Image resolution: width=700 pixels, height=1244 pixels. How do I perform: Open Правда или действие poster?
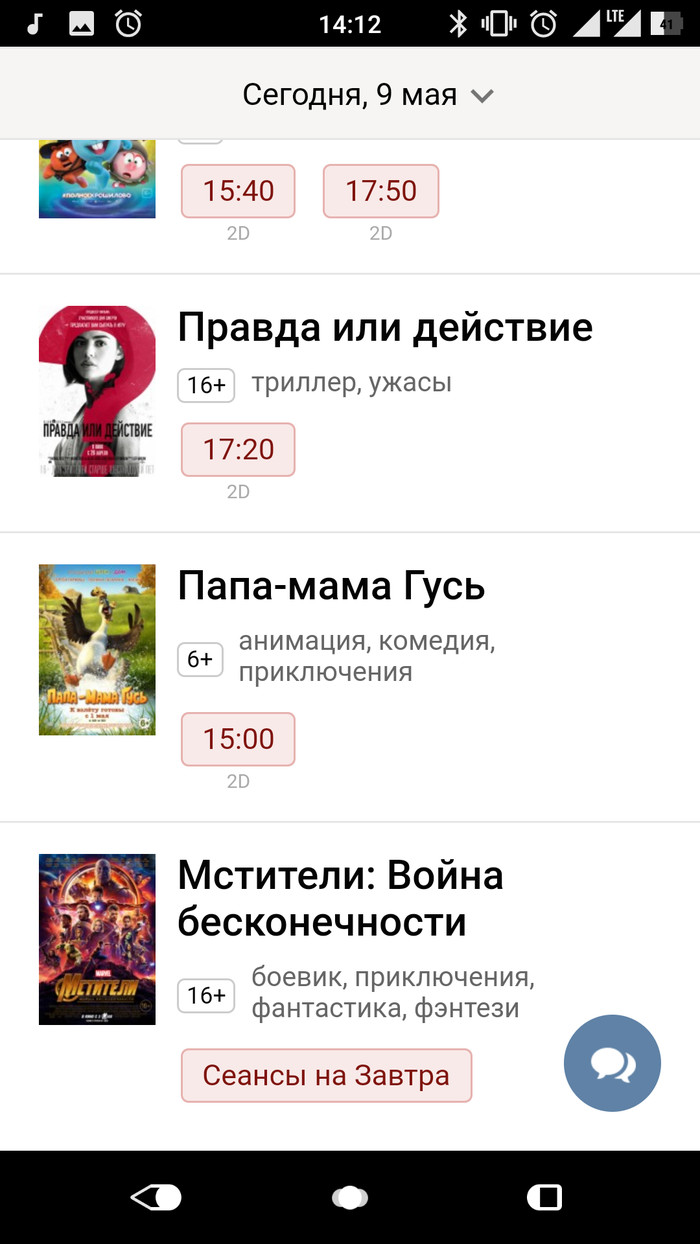[x=97, y=391]
